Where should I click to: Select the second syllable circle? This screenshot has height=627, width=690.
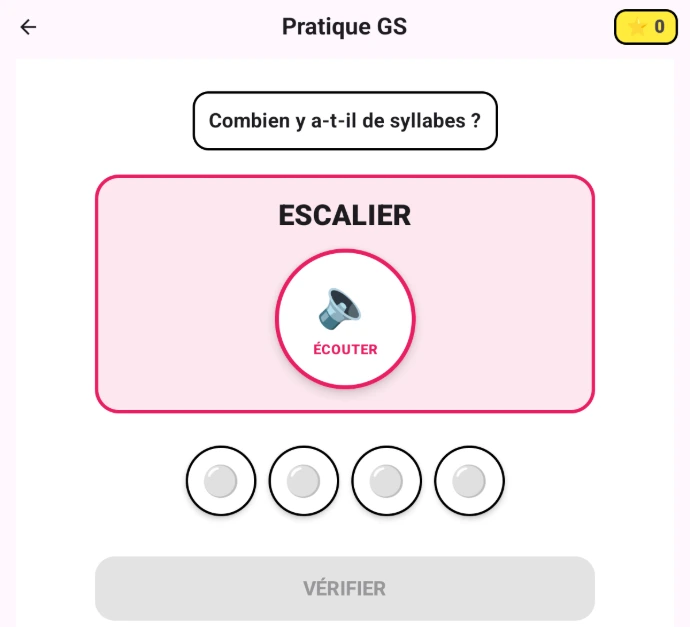[304, 481]
